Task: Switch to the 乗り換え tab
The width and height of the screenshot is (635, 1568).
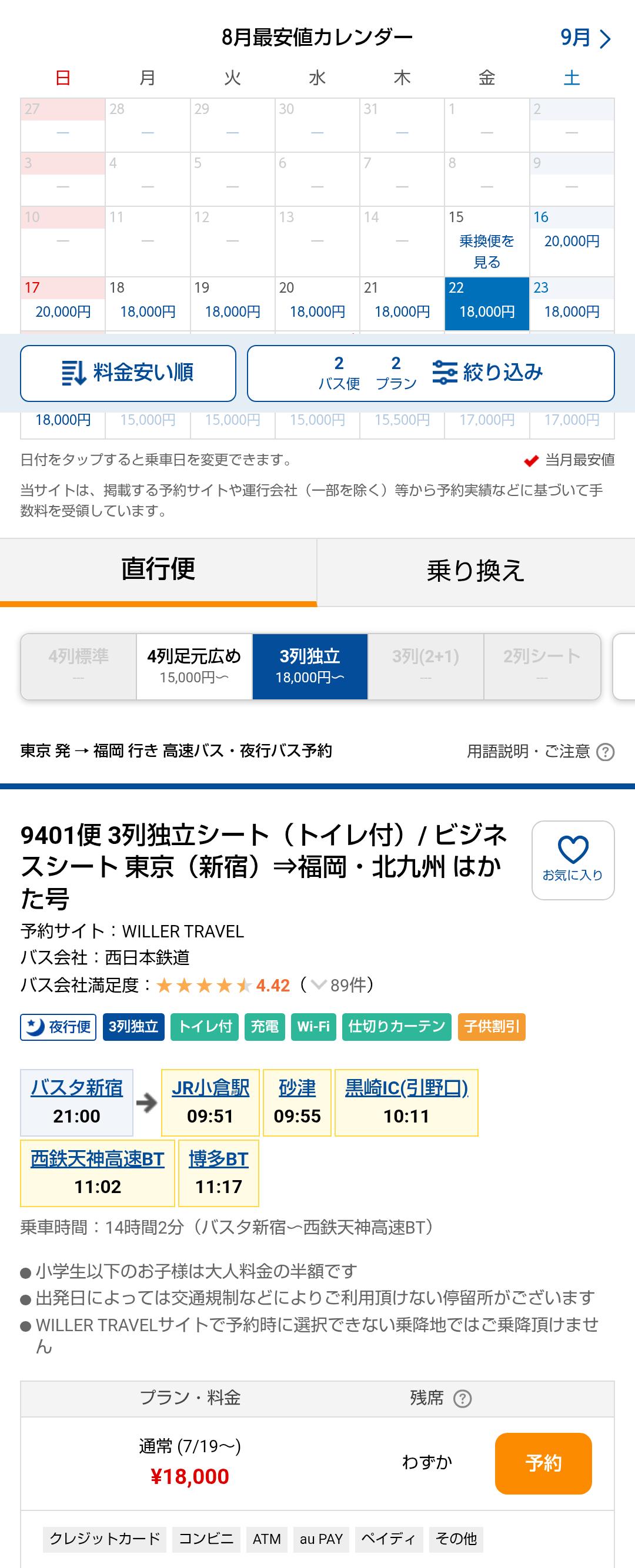Action: [476, 571]
